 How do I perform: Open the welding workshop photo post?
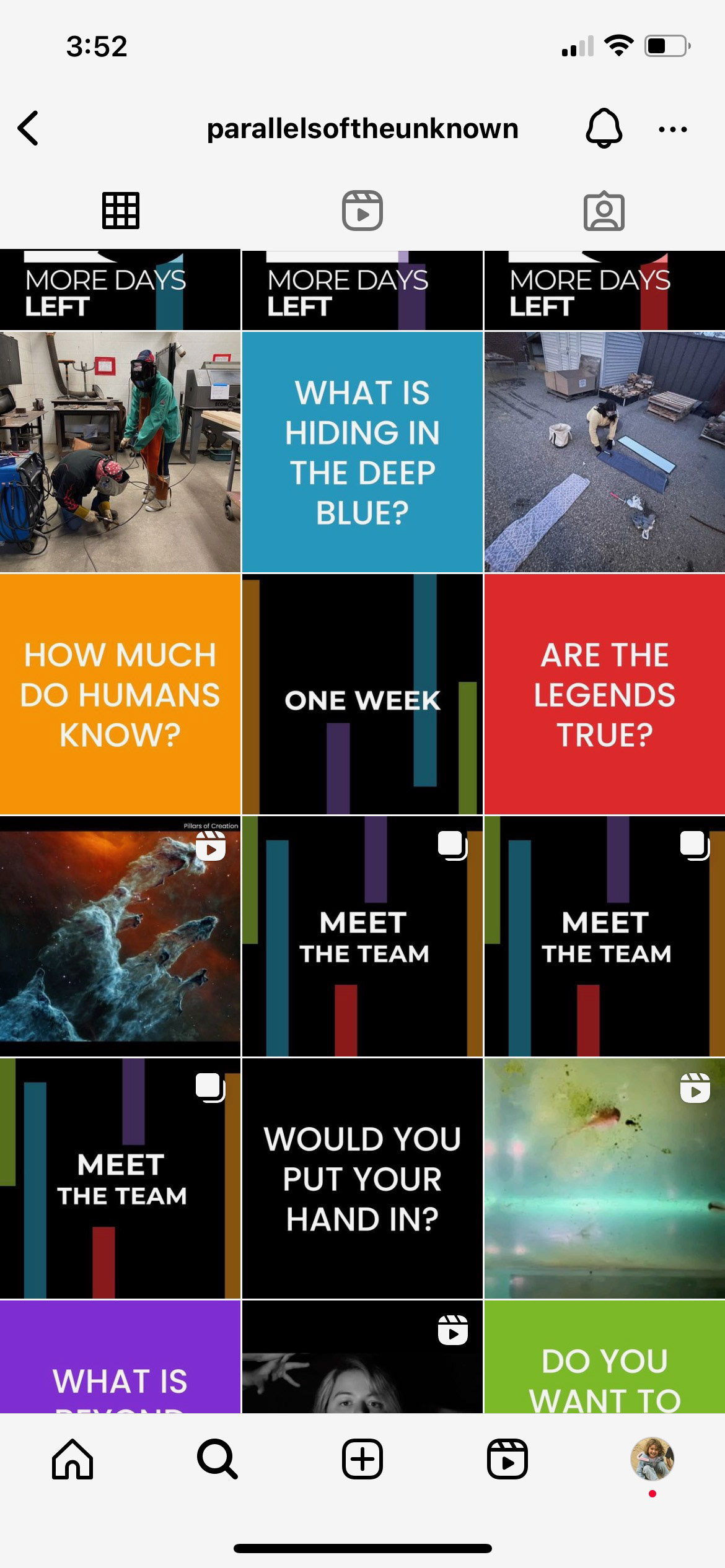coord(120,452)
